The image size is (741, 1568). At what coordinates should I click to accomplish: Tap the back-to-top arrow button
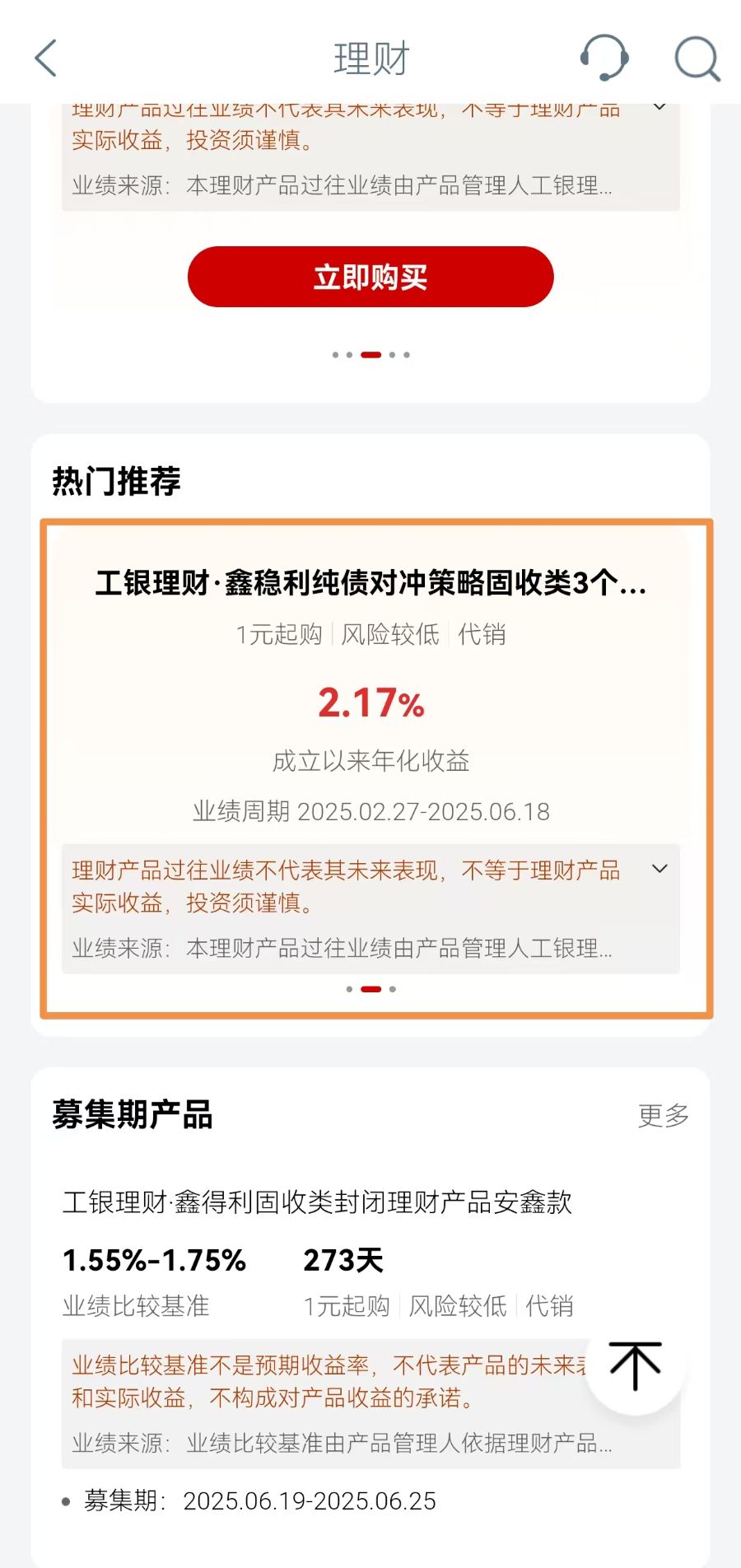[x=635, y=1366]
